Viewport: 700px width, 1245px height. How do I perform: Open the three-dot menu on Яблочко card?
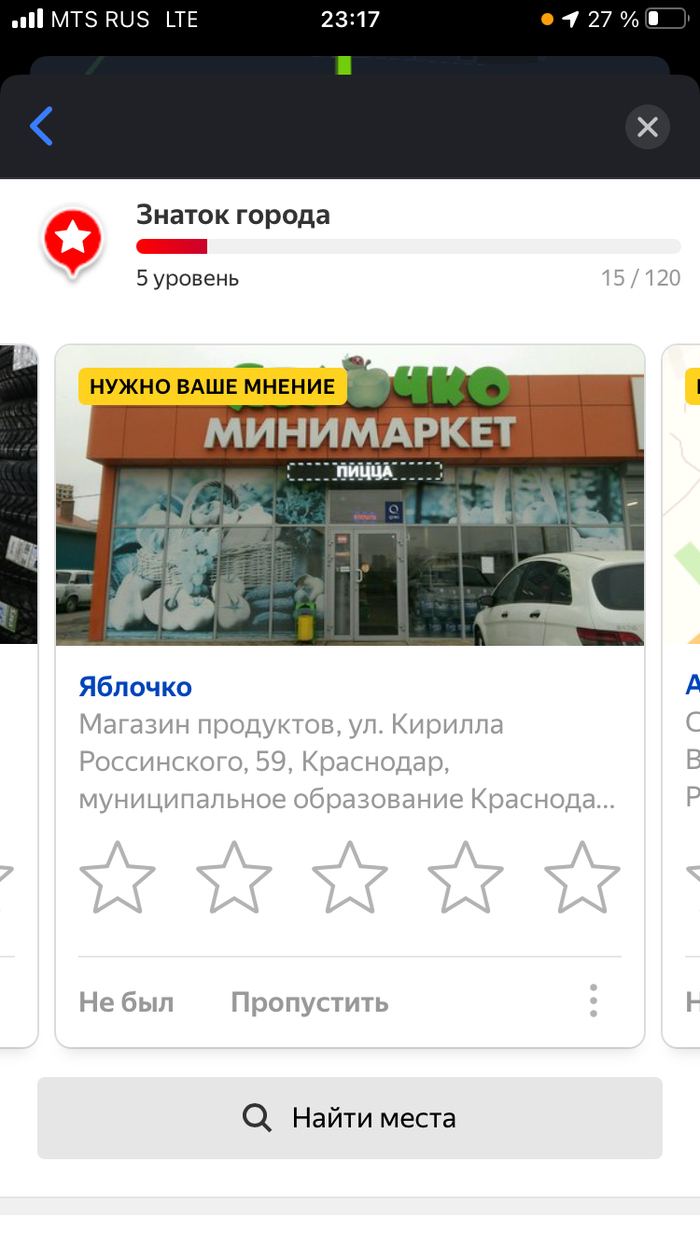[593, 1001]
